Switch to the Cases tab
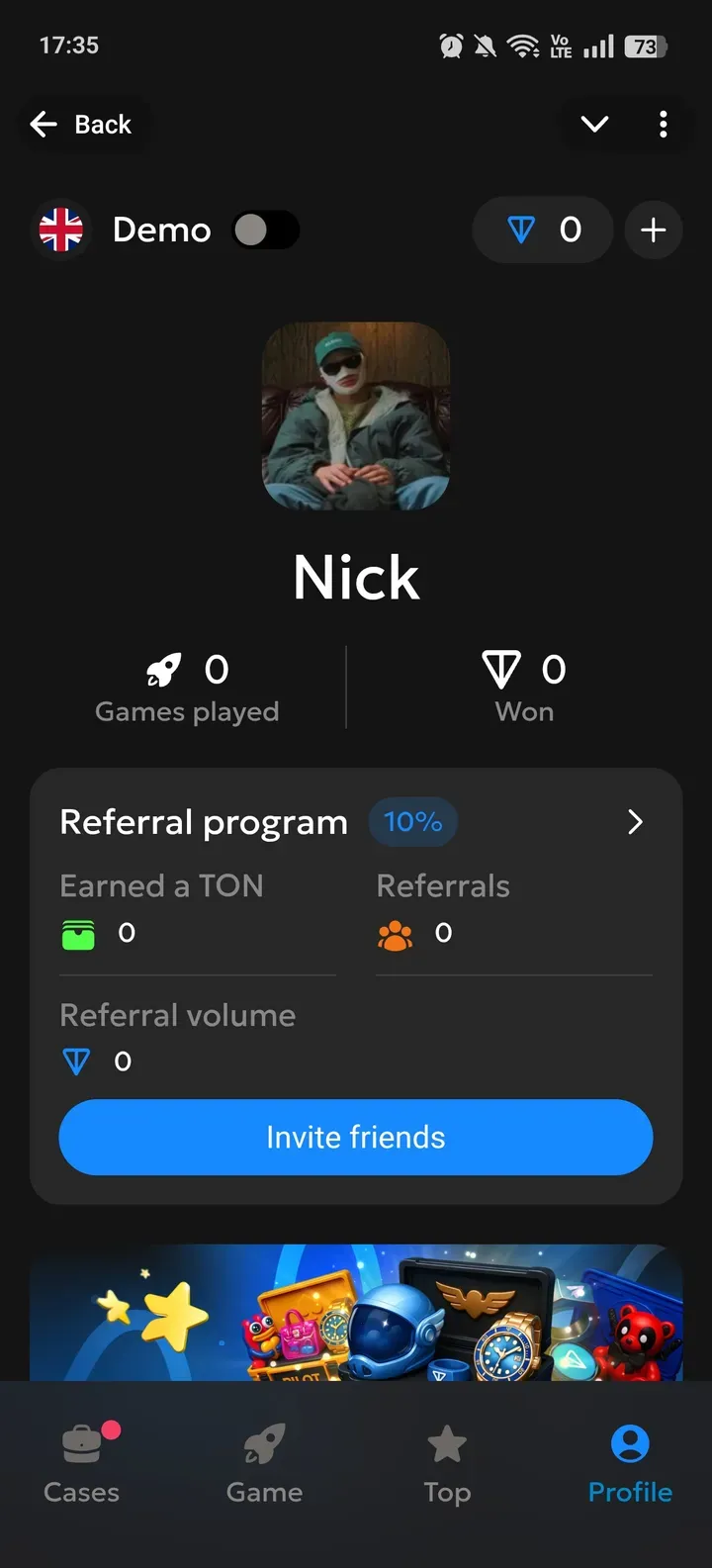Screen dimensions: 712x1568 [x=82, y=1464]
